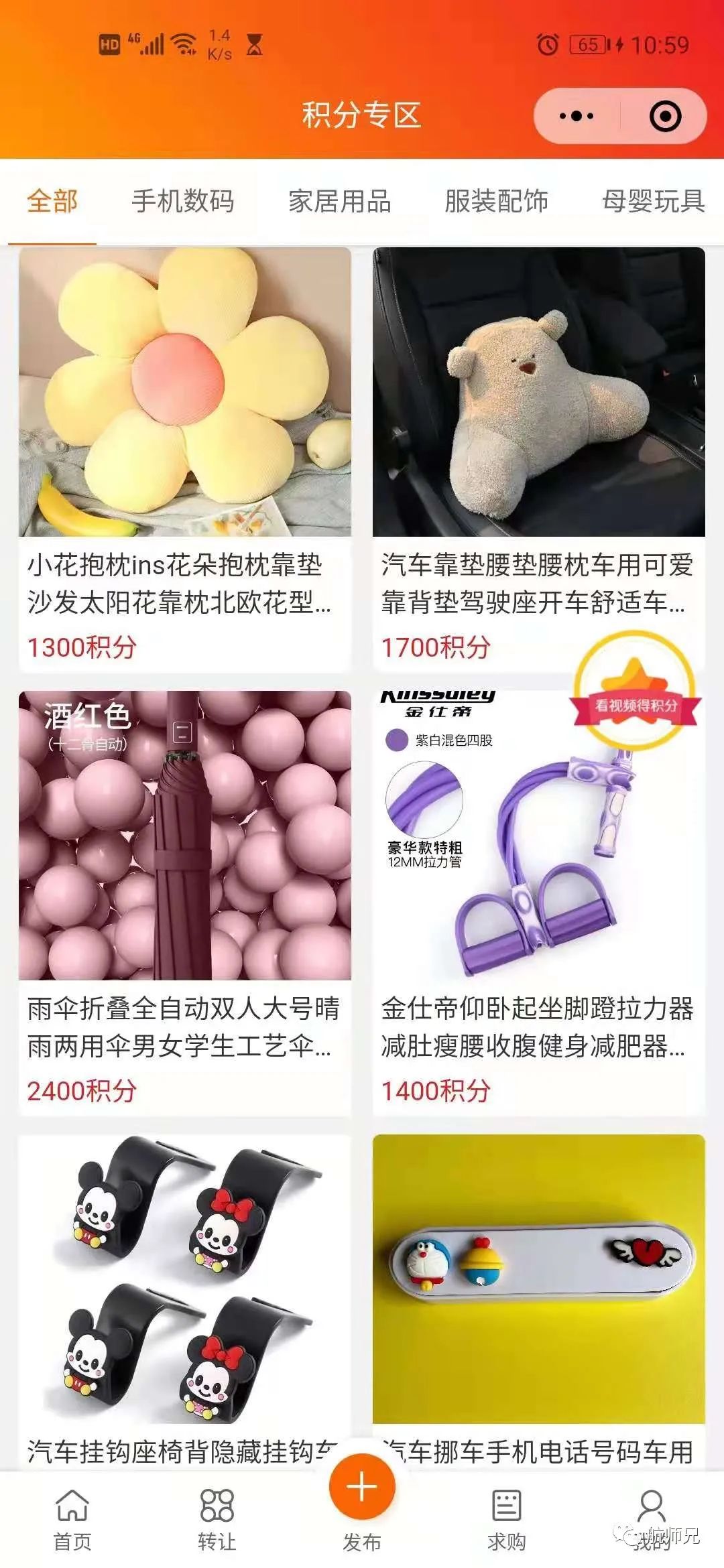Switch to the 手机数码 category tab
The width and height of the screenshot is (724, 1568).
[x=182, y=200]
